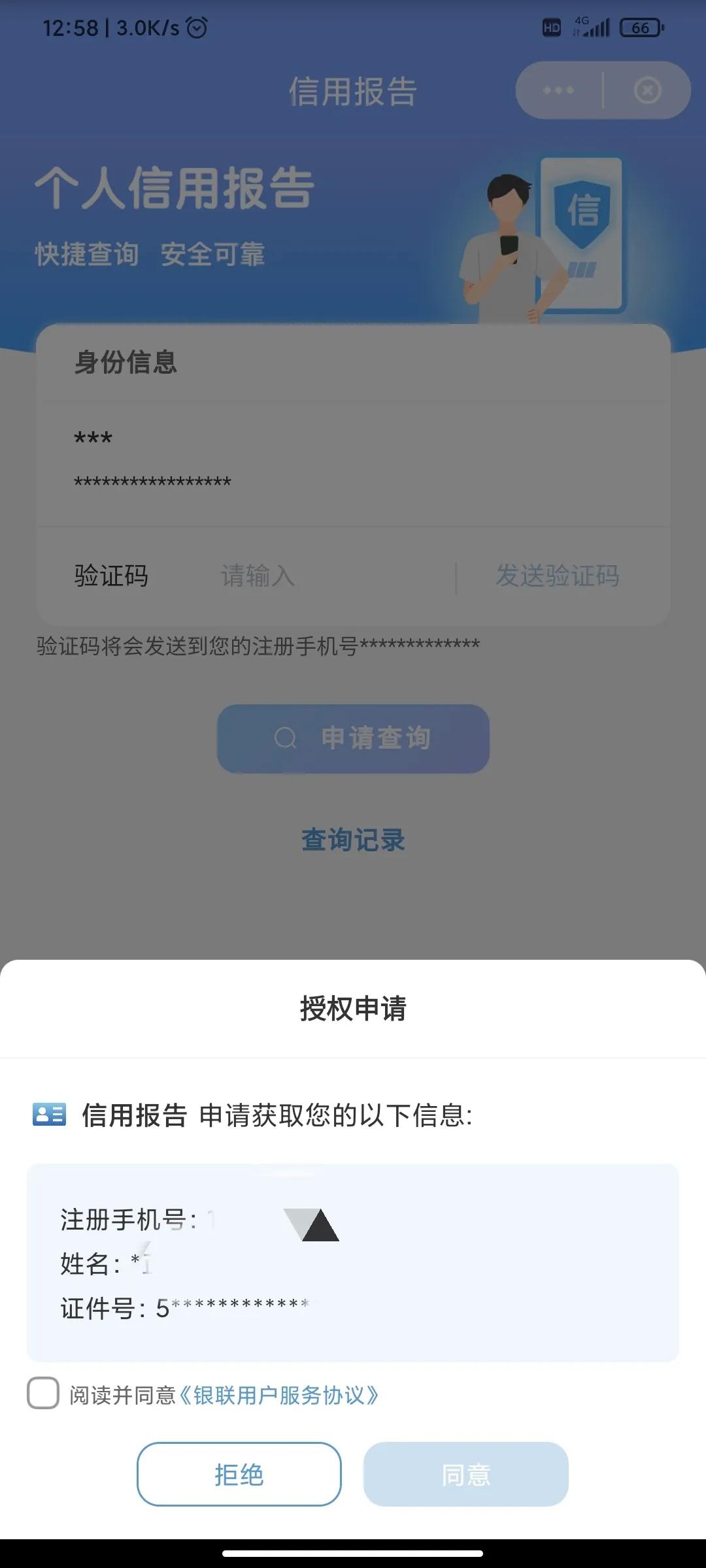Image resolution: width=706 pixels, height=1568 pixels.
Task: Click 同意 to approve authorization
Action: pos(467,1475)
